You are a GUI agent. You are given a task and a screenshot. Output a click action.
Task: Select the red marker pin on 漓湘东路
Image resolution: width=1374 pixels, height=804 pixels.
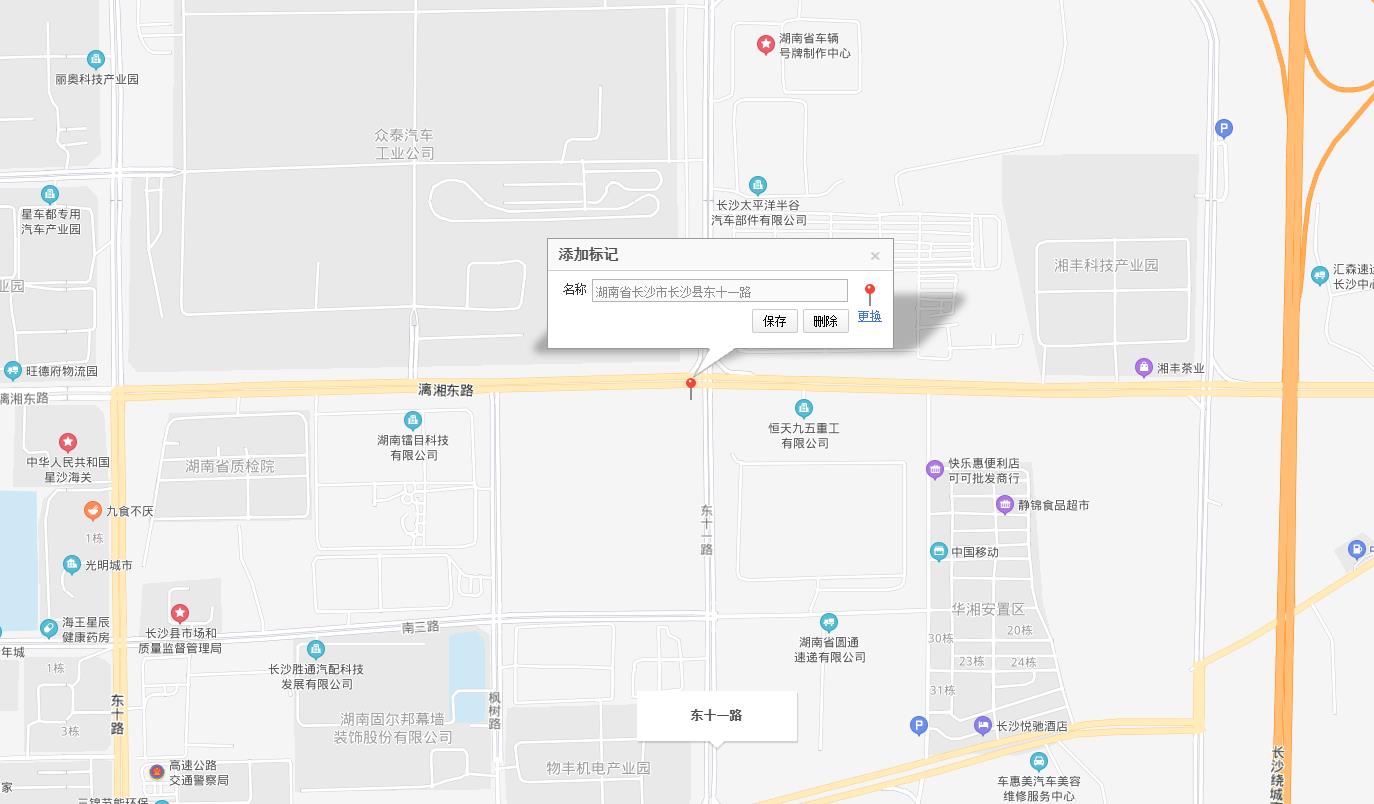(690, 386)
